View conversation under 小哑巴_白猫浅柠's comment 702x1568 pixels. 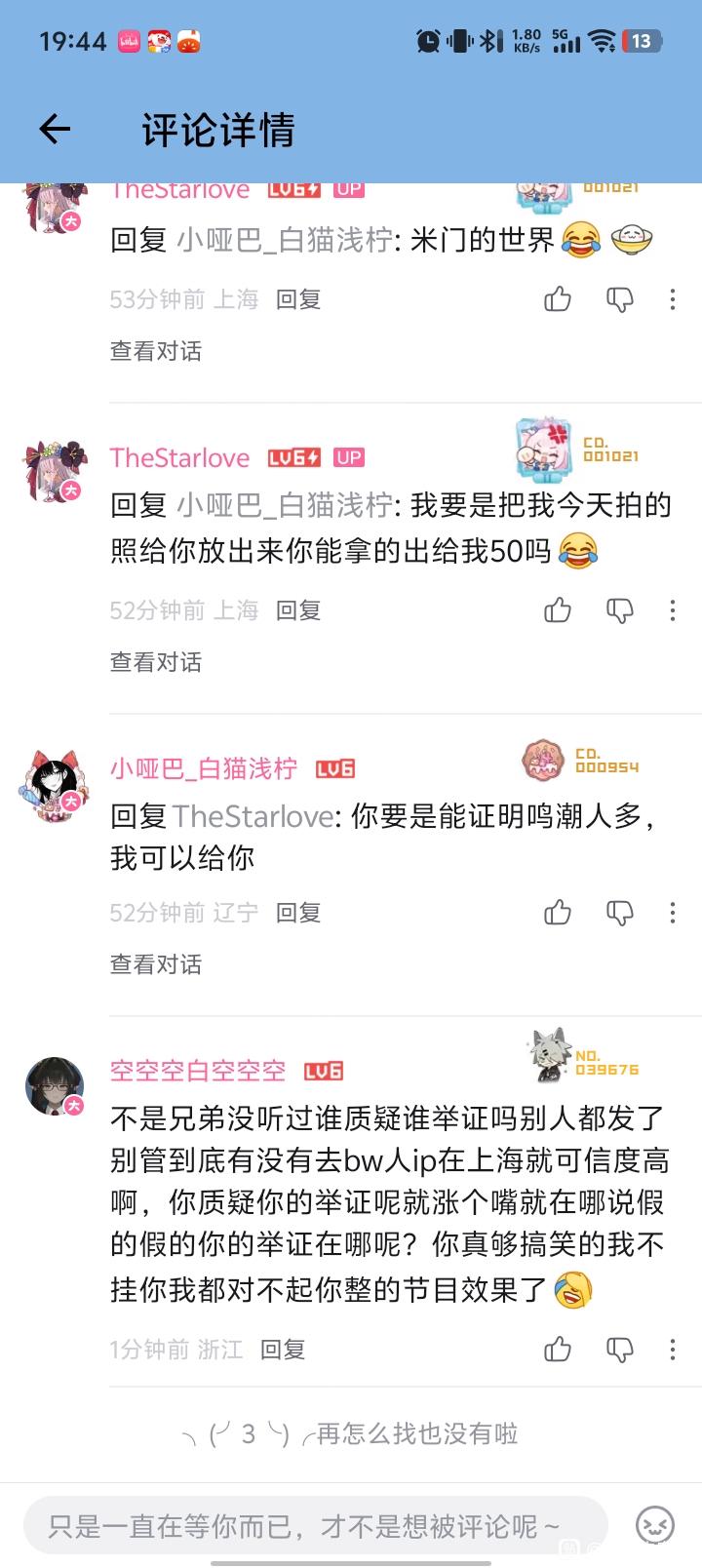click(156, 964)
